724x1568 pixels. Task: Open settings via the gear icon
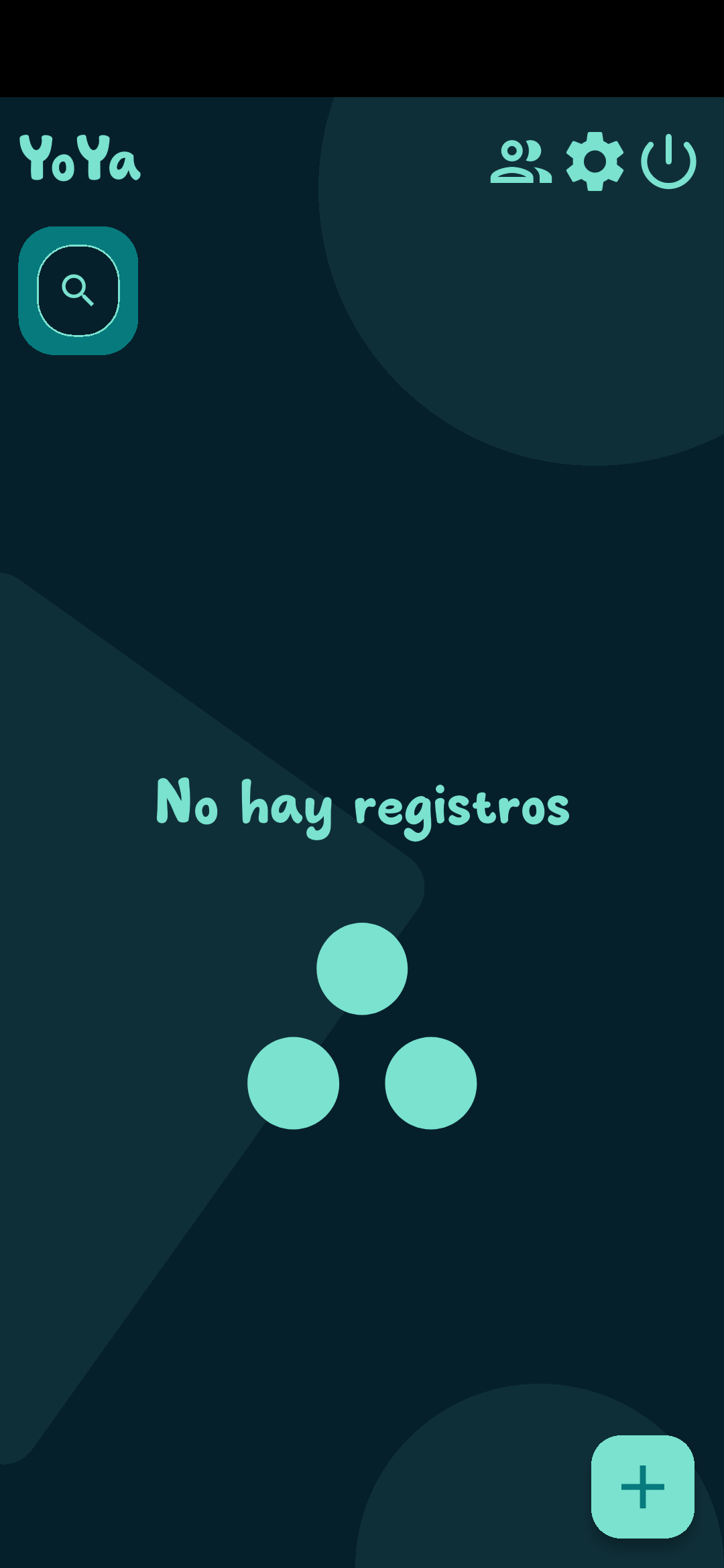[x=595, y=161]
